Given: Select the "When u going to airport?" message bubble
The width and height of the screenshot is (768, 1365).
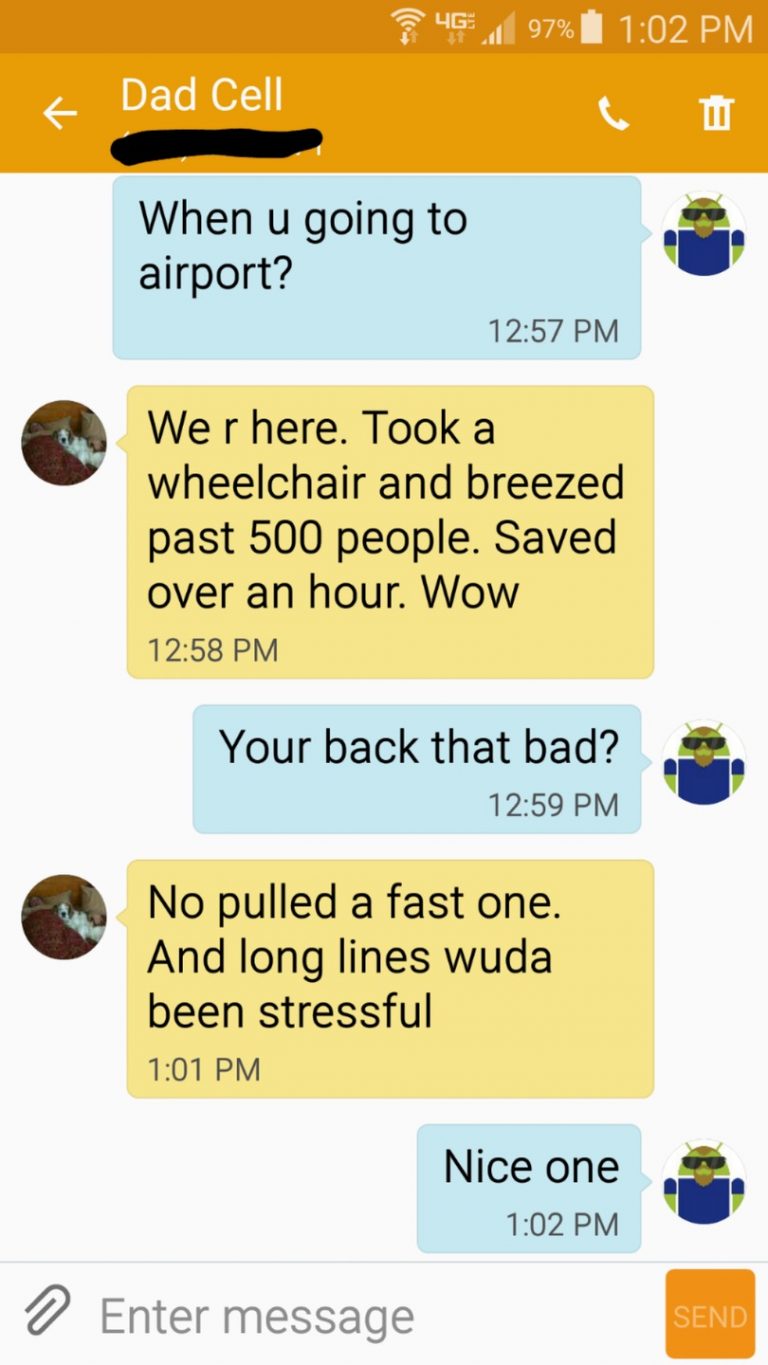Looking at the screenshot, I should (377, 267).
